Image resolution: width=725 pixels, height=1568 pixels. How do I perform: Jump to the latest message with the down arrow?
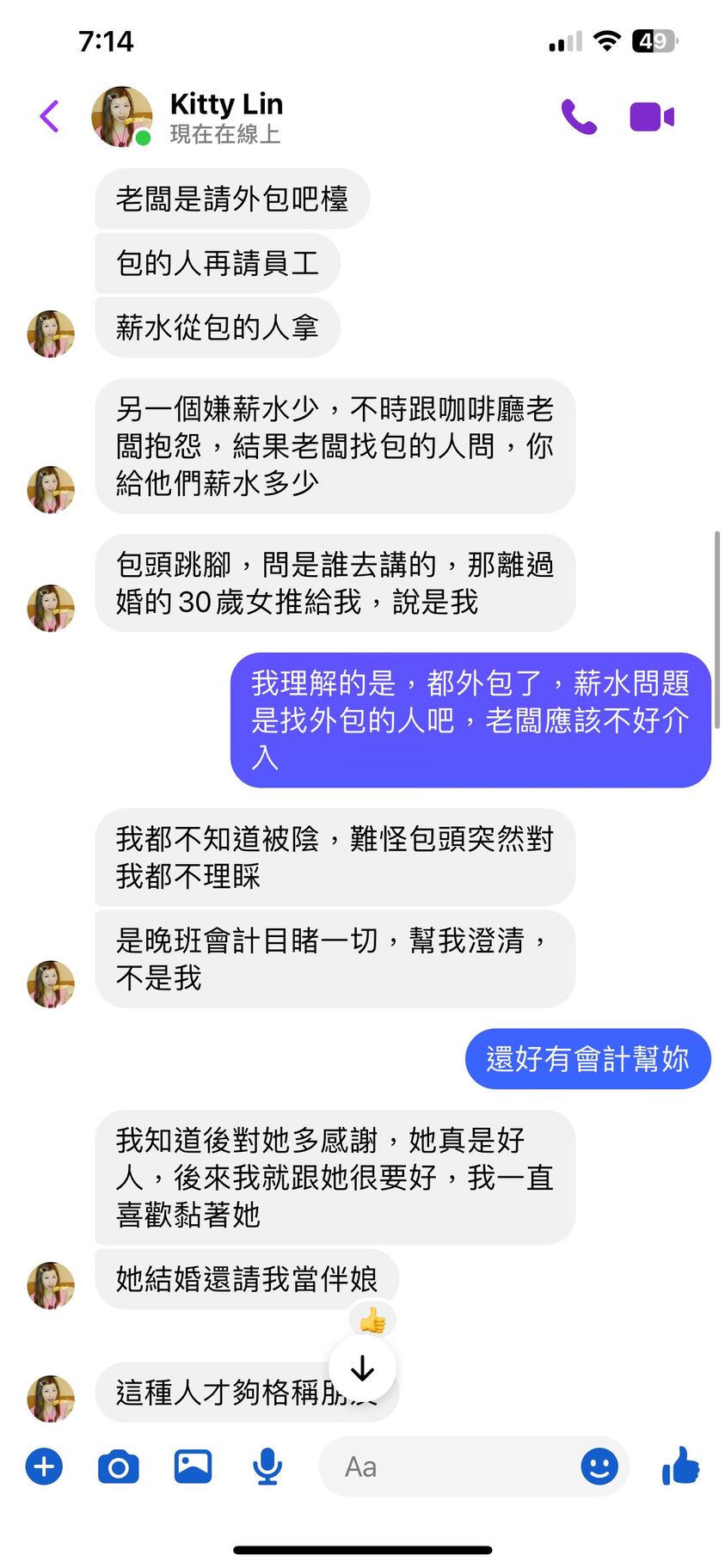click(363, 1368)
